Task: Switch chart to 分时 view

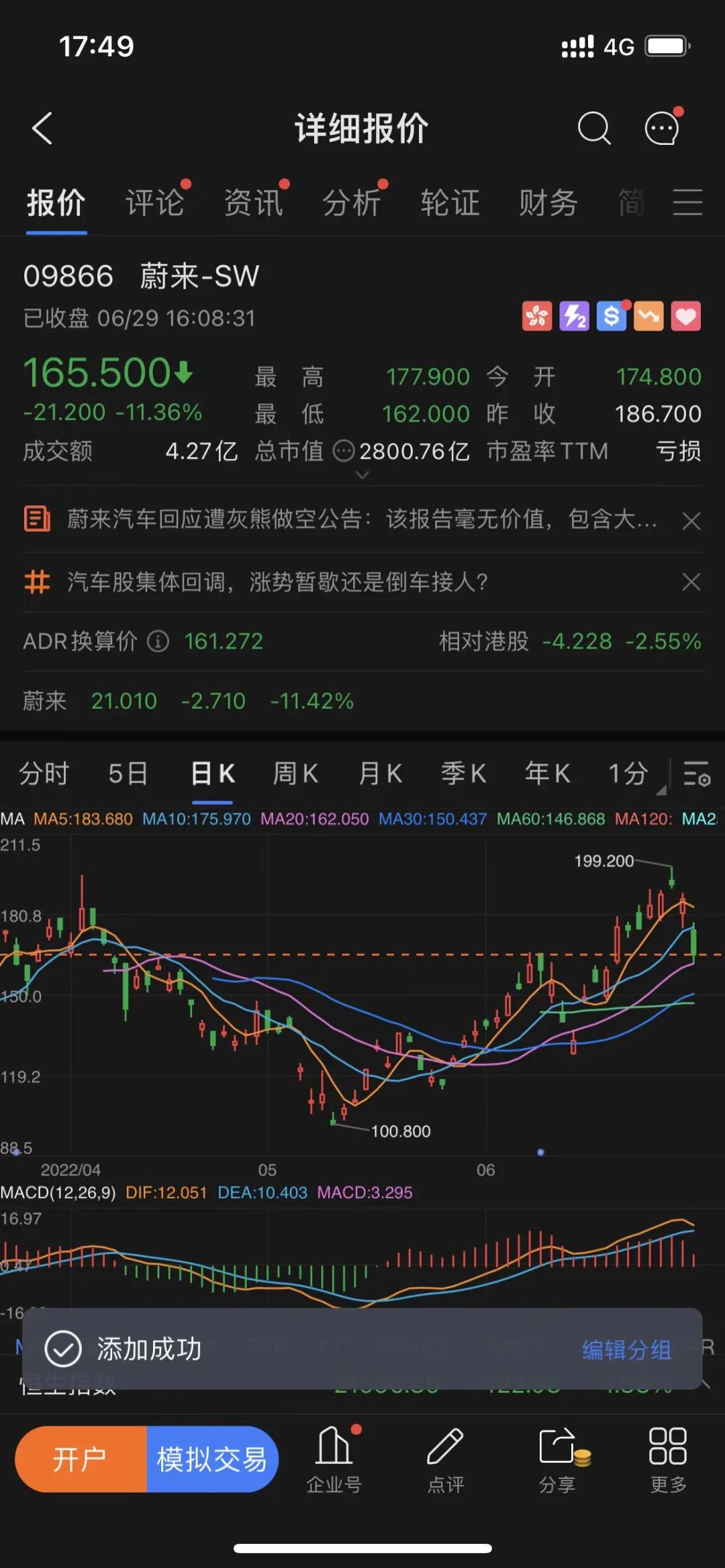Action: (44, 774)
